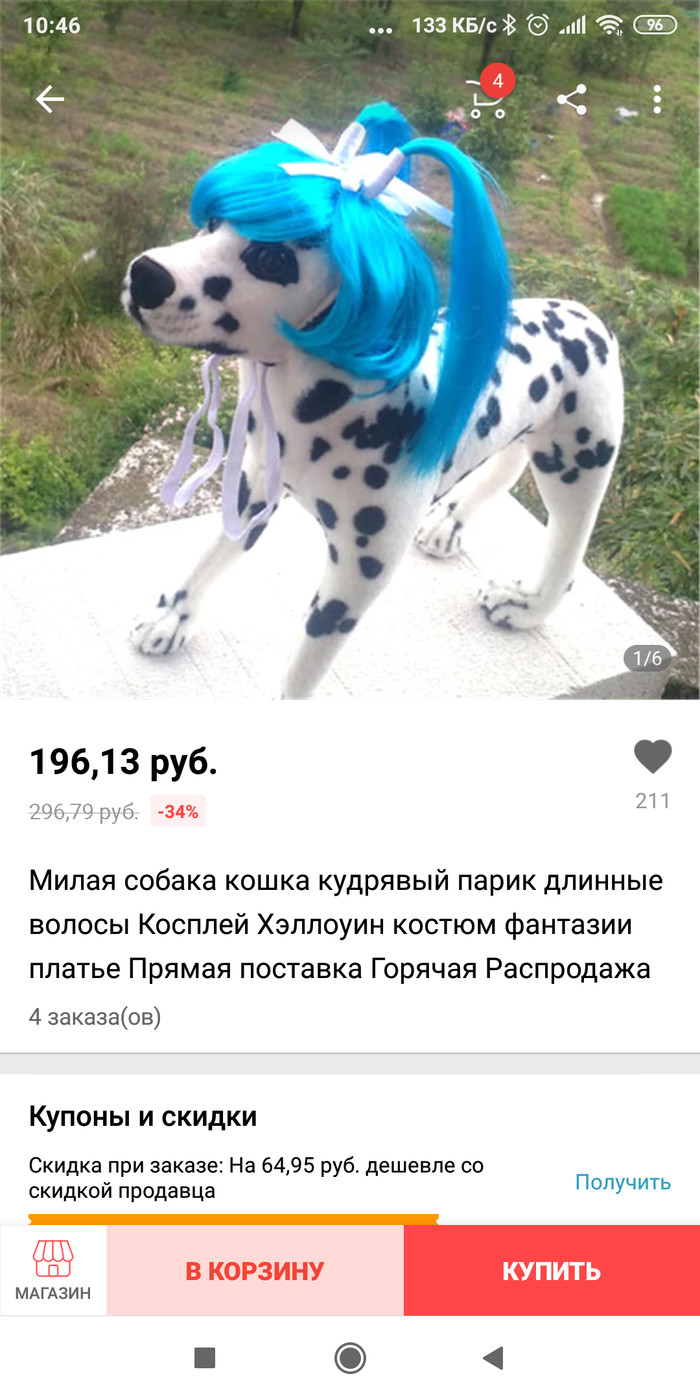The height and width of the screenshot is (1400, 700).
Task: Buy now with КУПИТЬ button
Action: [x=551, y=1271]
